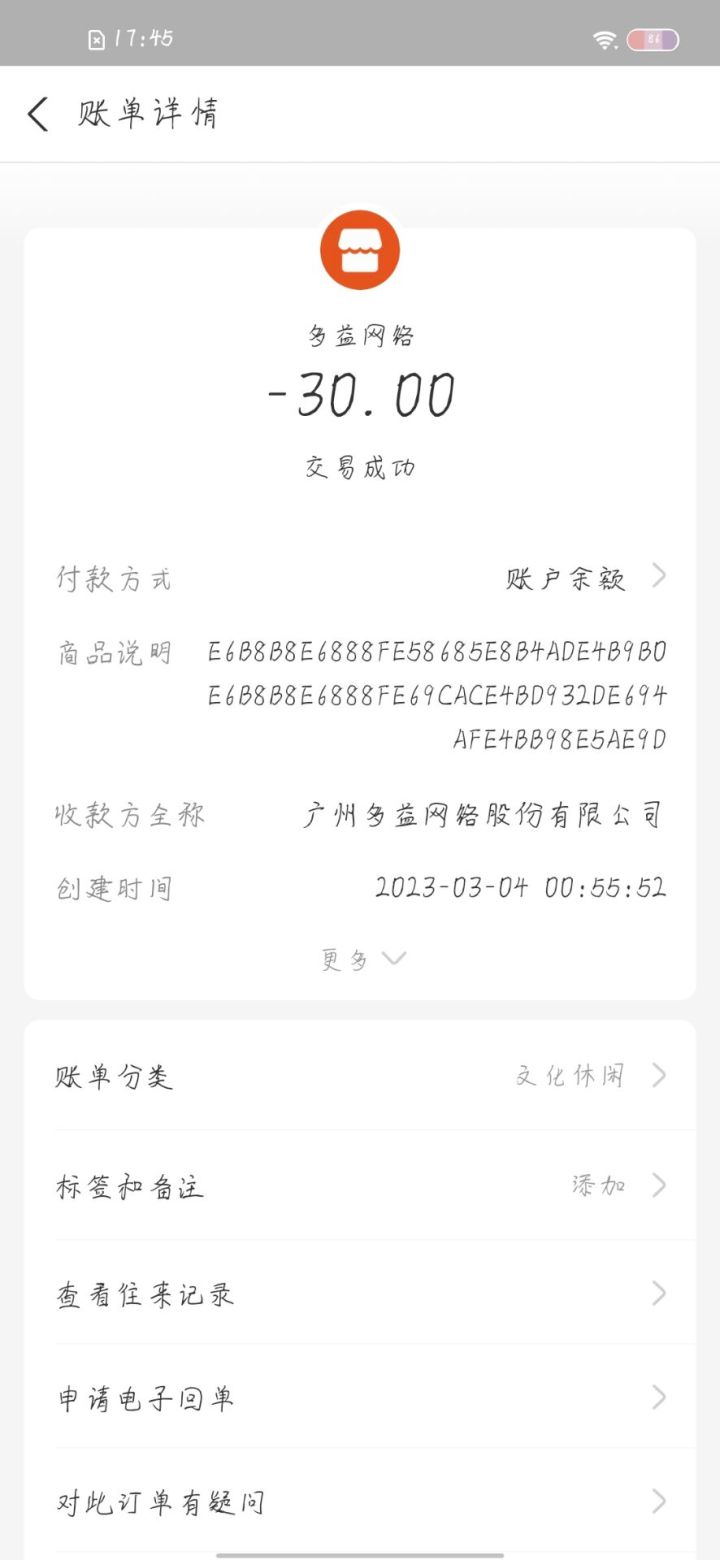
Task: Tap 申请电子回单 to request a receipt
Action: 145,1396
